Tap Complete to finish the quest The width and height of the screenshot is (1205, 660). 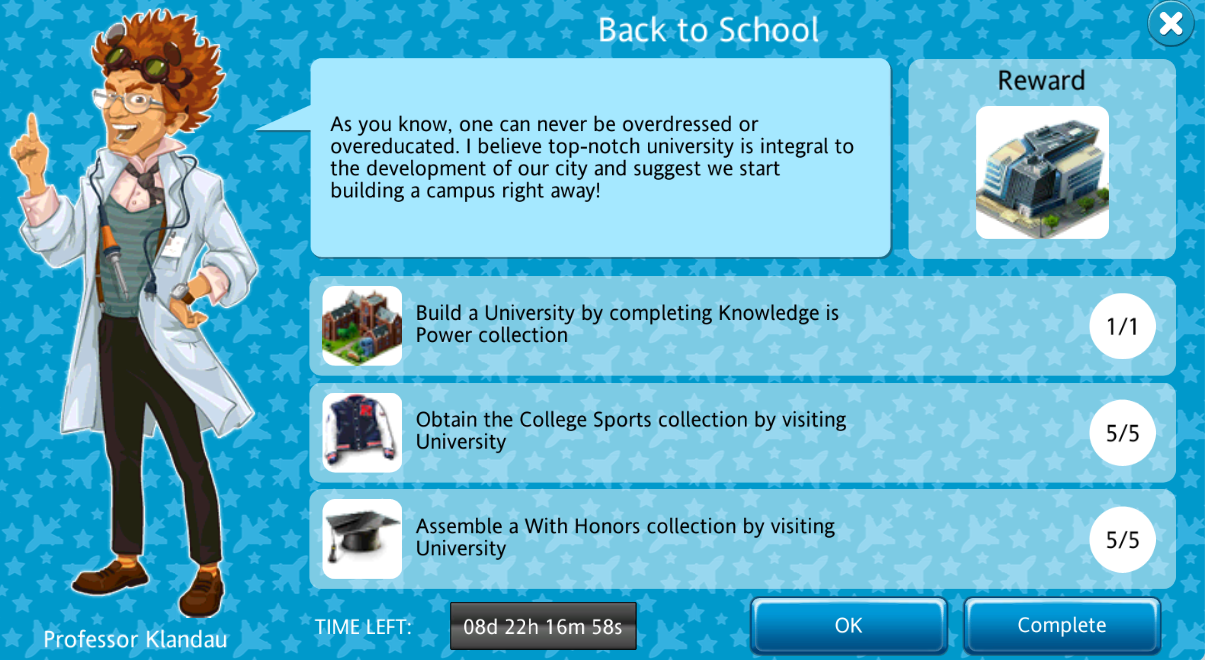(x=1061, y=626)
